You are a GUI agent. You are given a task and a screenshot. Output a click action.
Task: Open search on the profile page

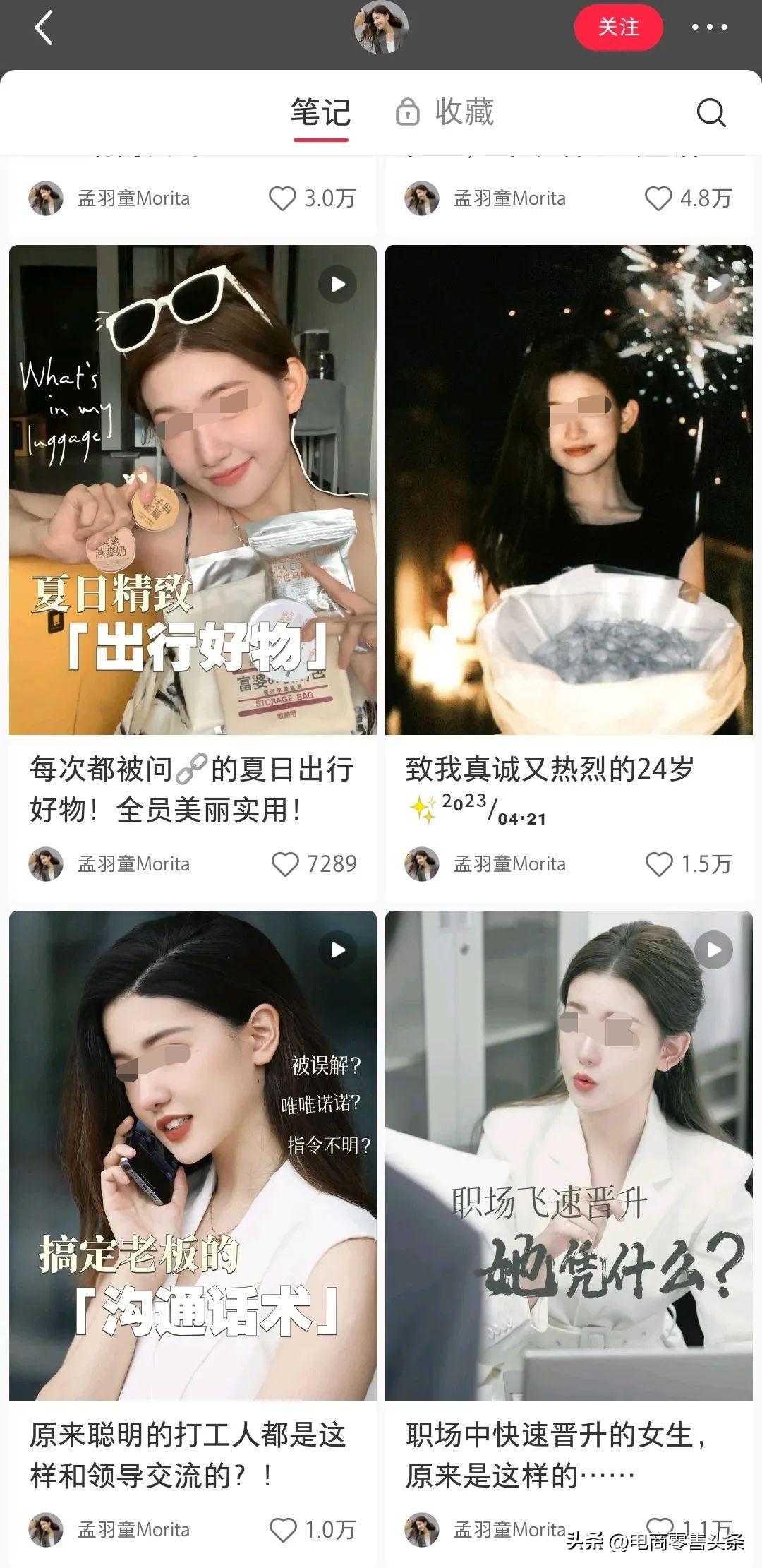tap(711, 113)
